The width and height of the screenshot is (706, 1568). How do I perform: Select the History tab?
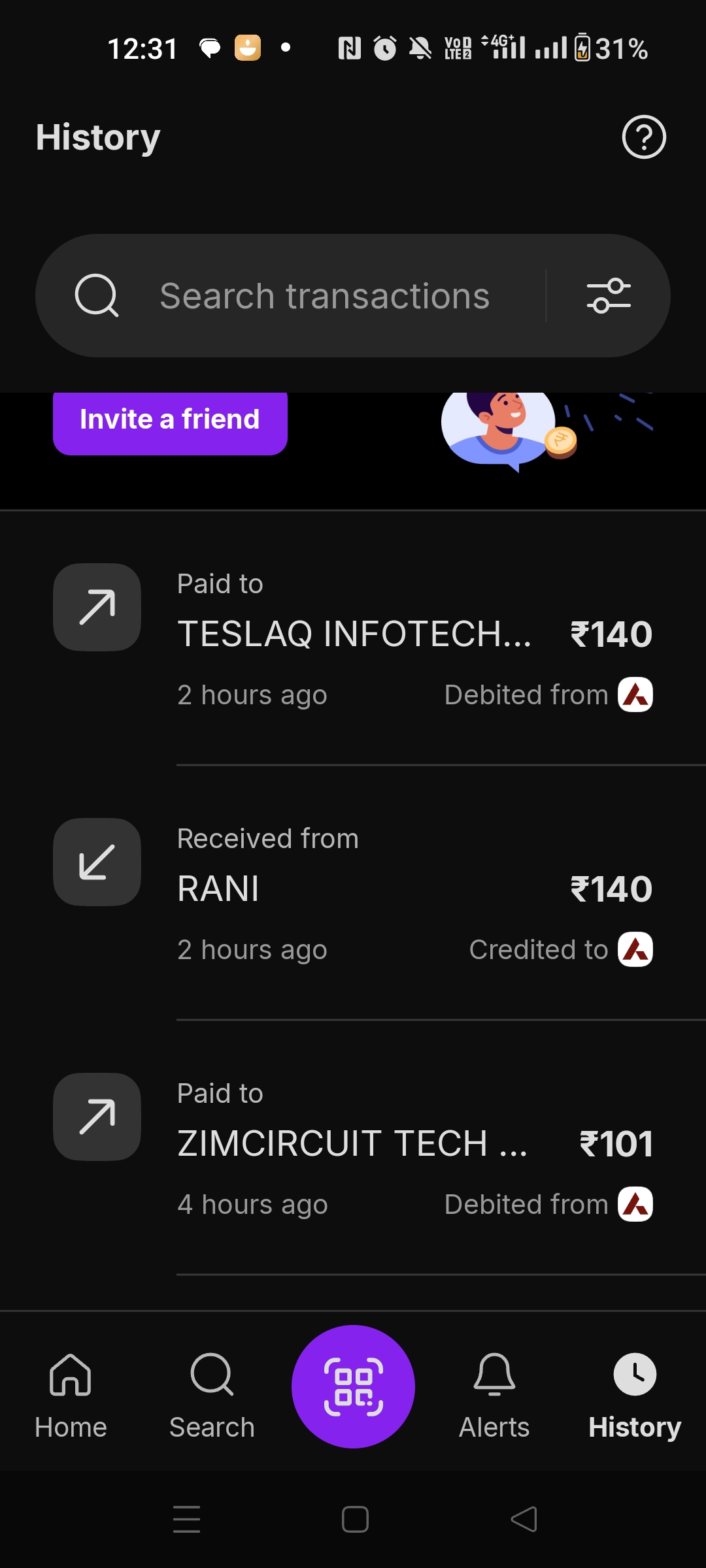pyautogui.click(x=635, y=1388)
